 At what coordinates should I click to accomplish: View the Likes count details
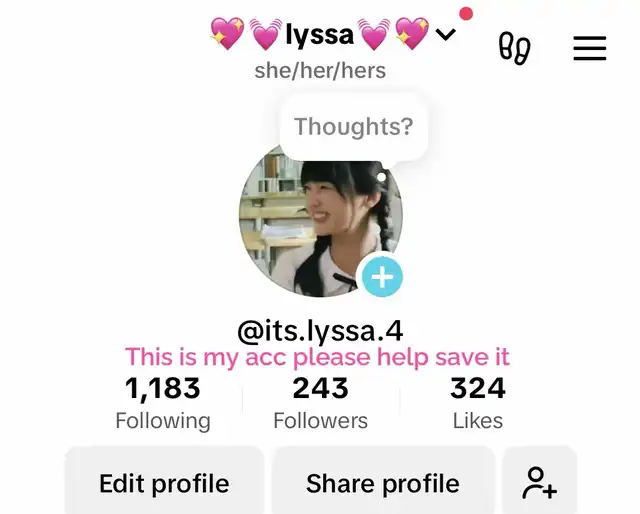point(477,403)
